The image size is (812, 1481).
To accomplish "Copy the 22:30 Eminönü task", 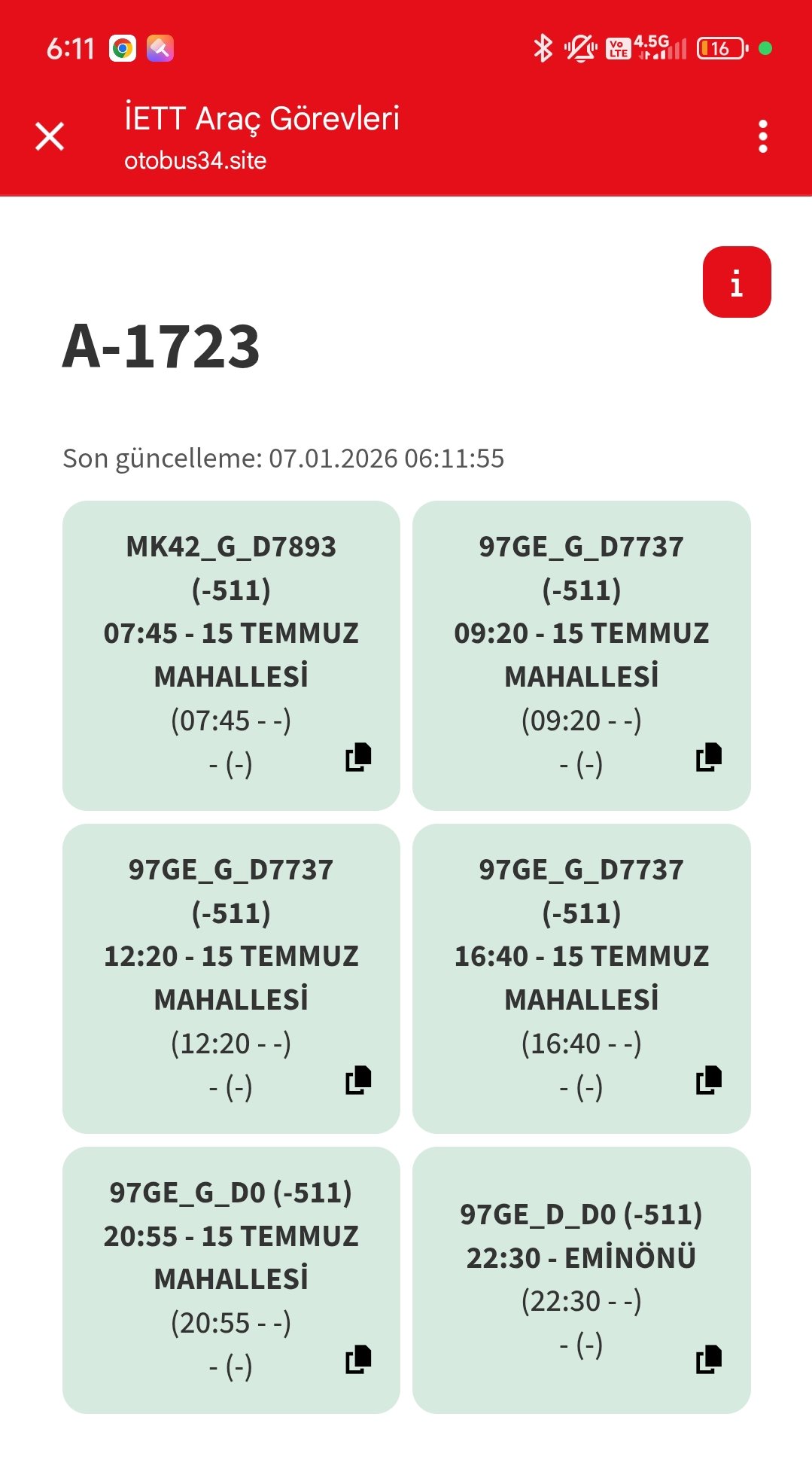I will [x=708, y=1359].
